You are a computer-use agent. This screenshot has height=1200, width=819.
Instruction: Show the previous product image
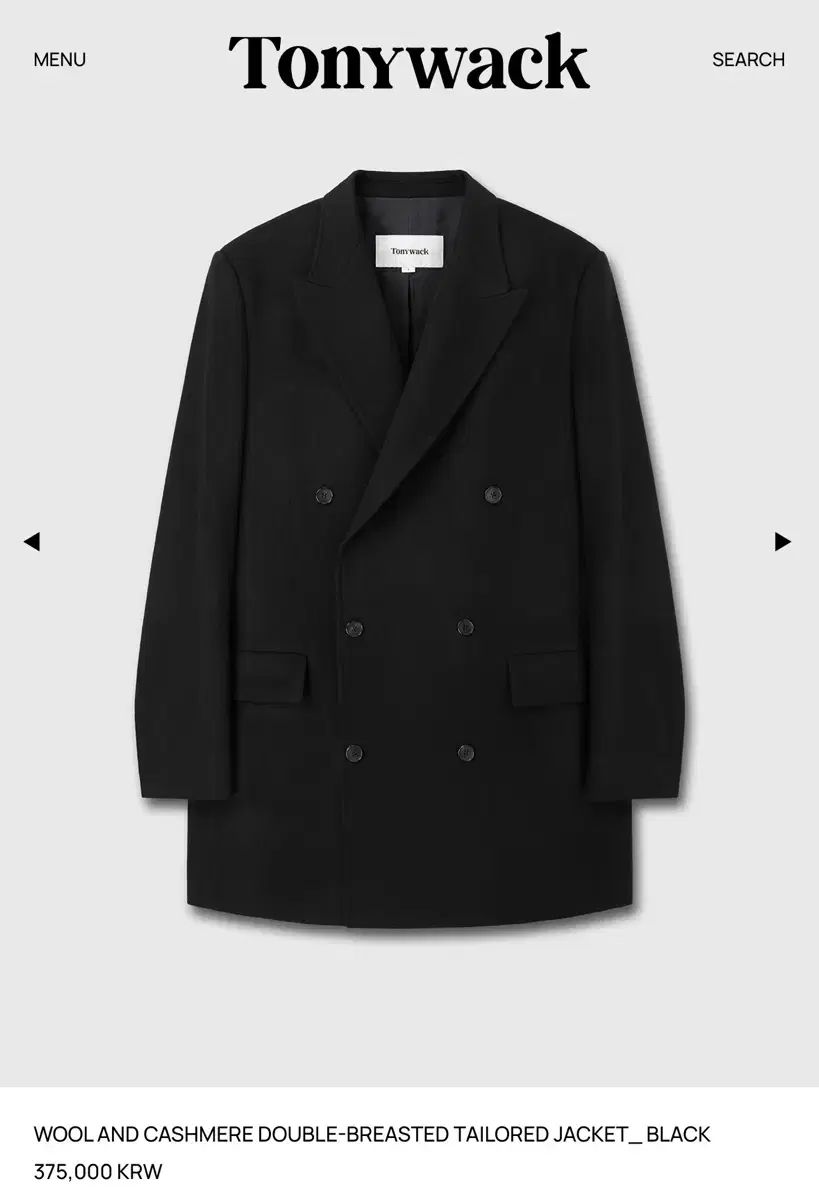(32, 542)
